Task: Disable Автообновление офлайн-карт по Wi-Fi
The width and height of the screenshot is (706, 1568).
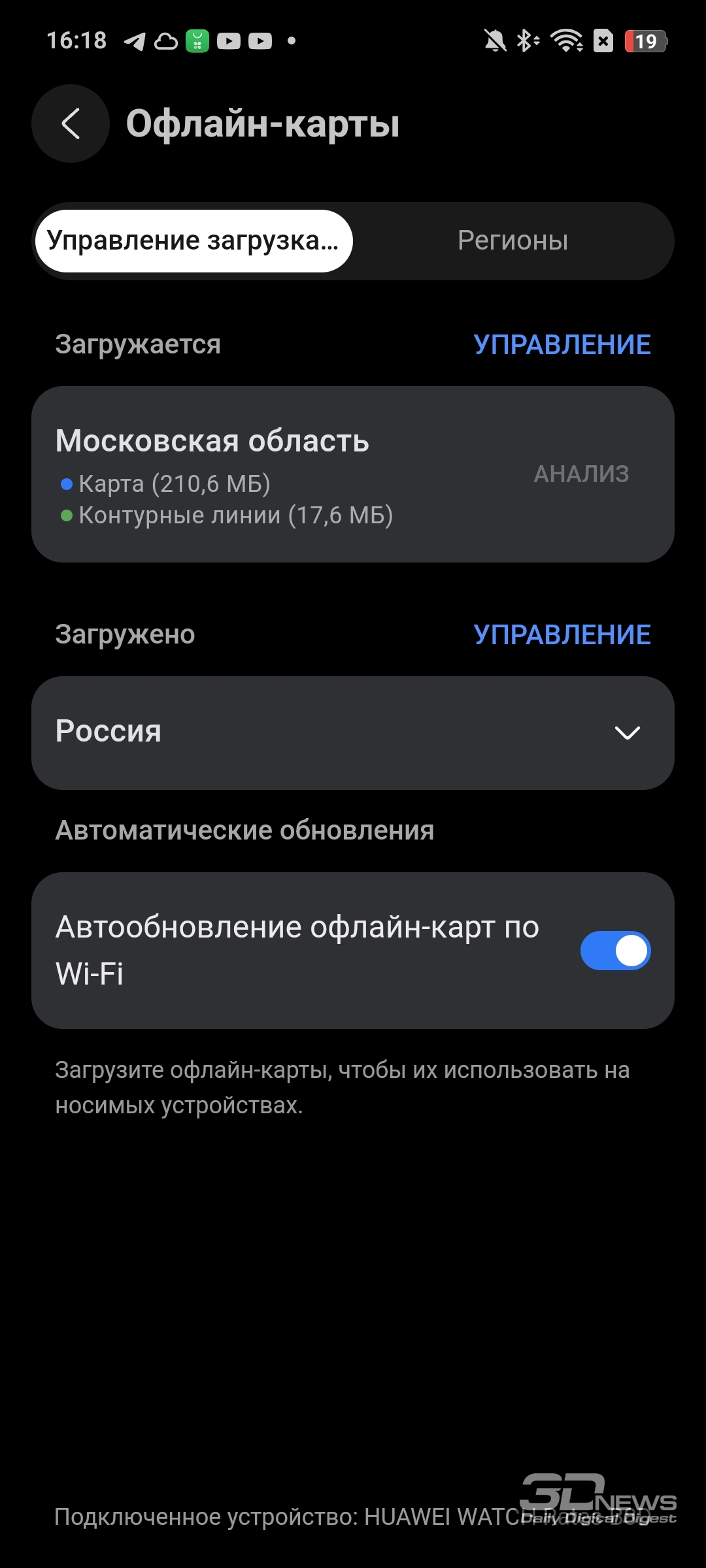Action: (615, 951)
